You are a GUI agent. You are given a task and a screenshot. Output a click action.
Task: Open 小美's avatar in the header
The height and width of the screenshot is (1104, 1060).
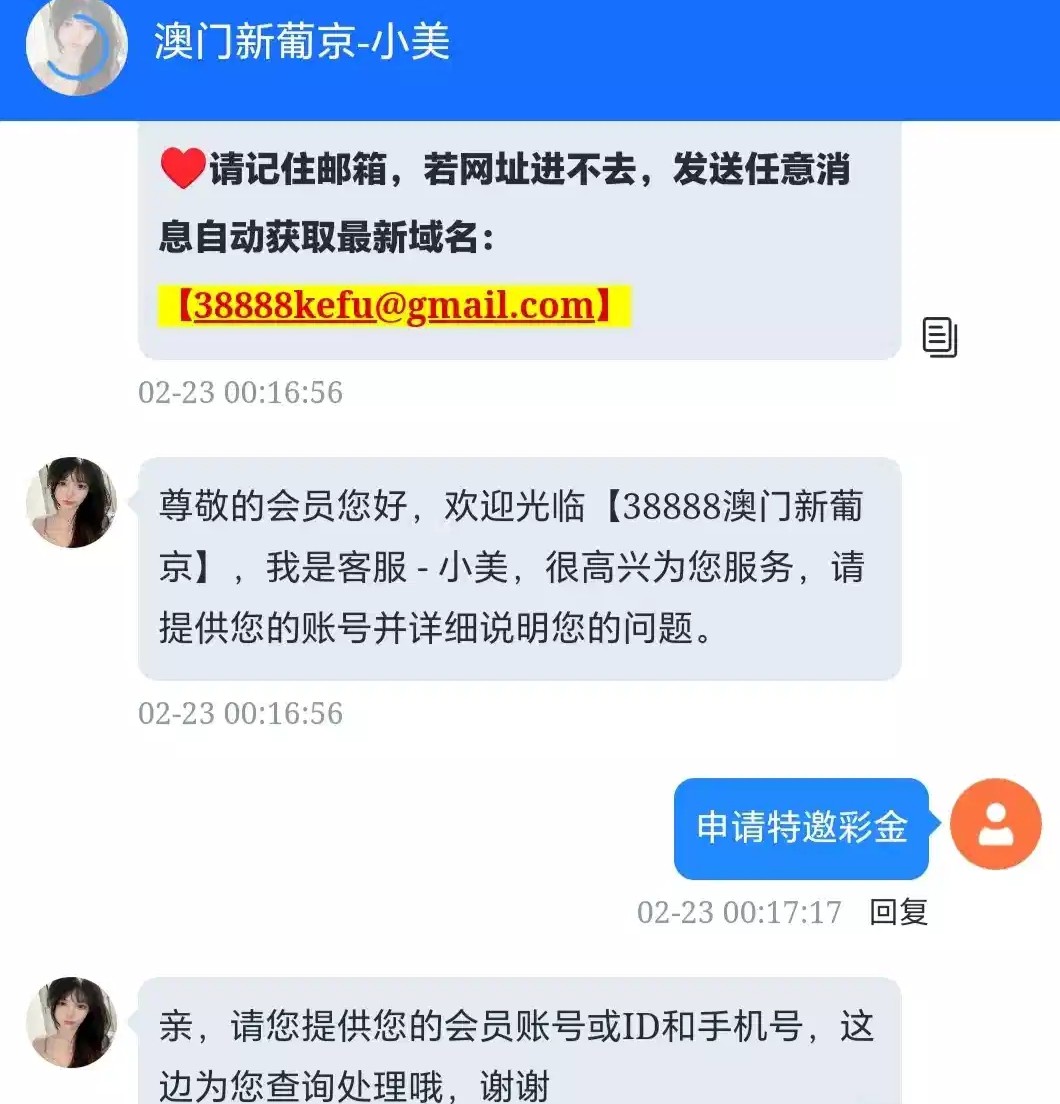coord(76,47)
